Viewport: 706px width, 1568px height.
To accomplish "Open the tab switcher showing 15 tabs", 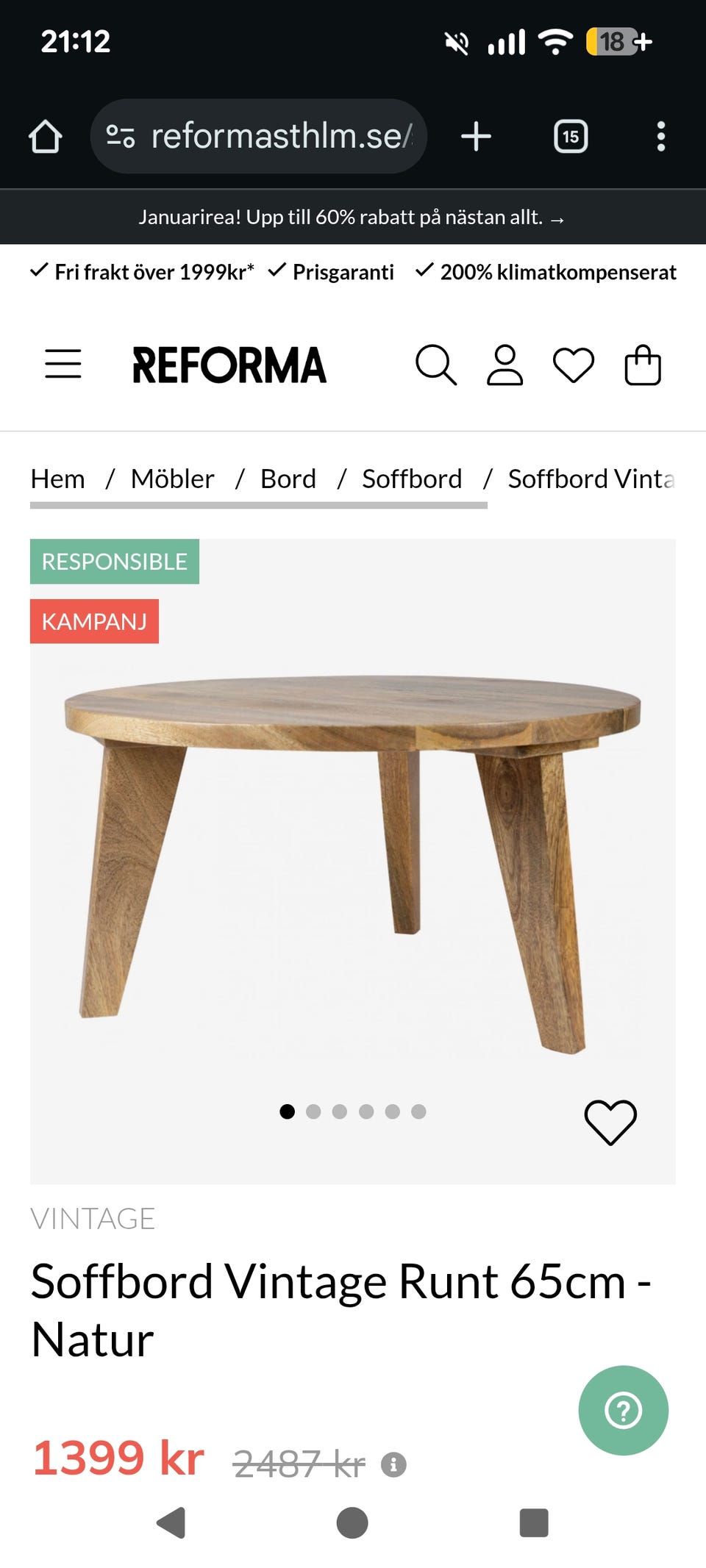I will 571,135.
